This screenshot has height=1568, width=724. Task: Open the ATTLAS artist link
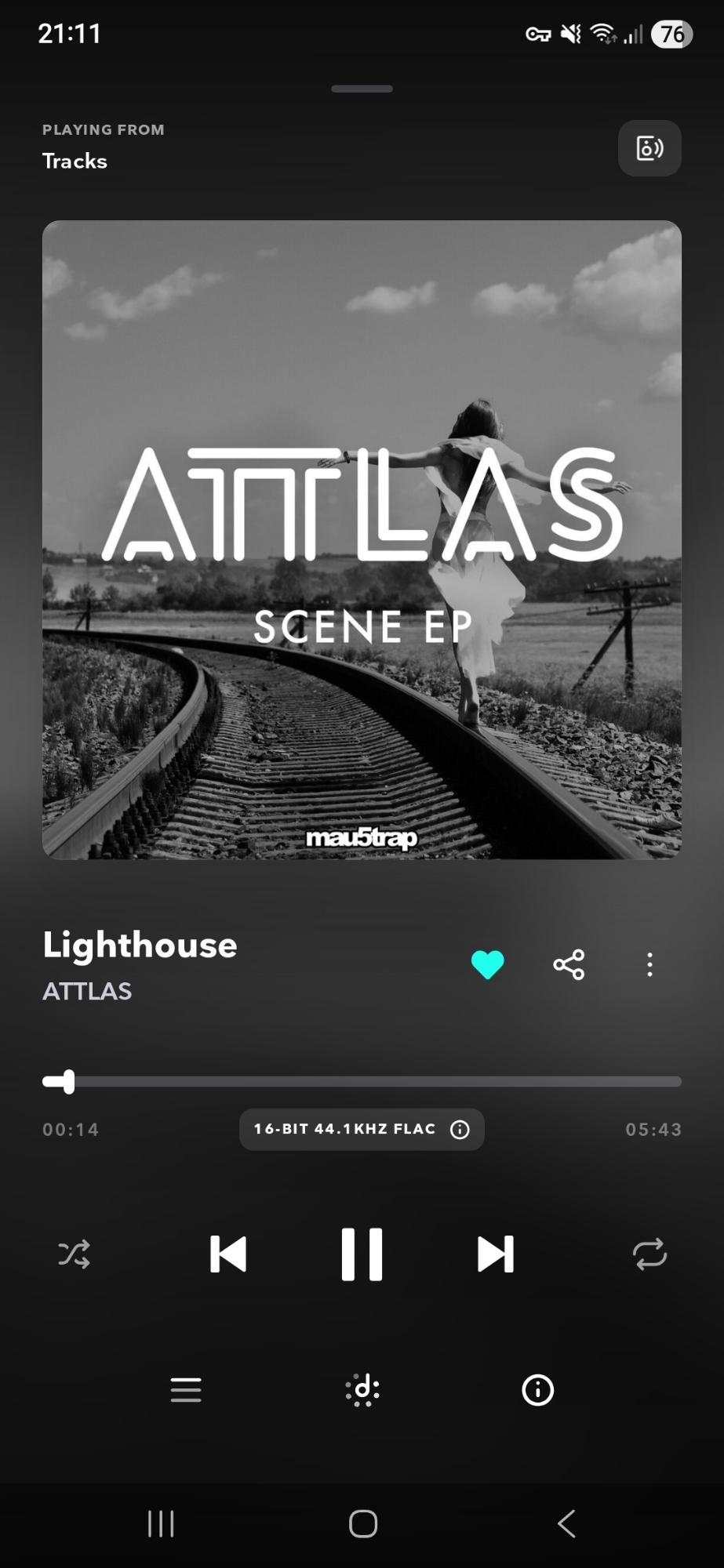coord(87,991)
